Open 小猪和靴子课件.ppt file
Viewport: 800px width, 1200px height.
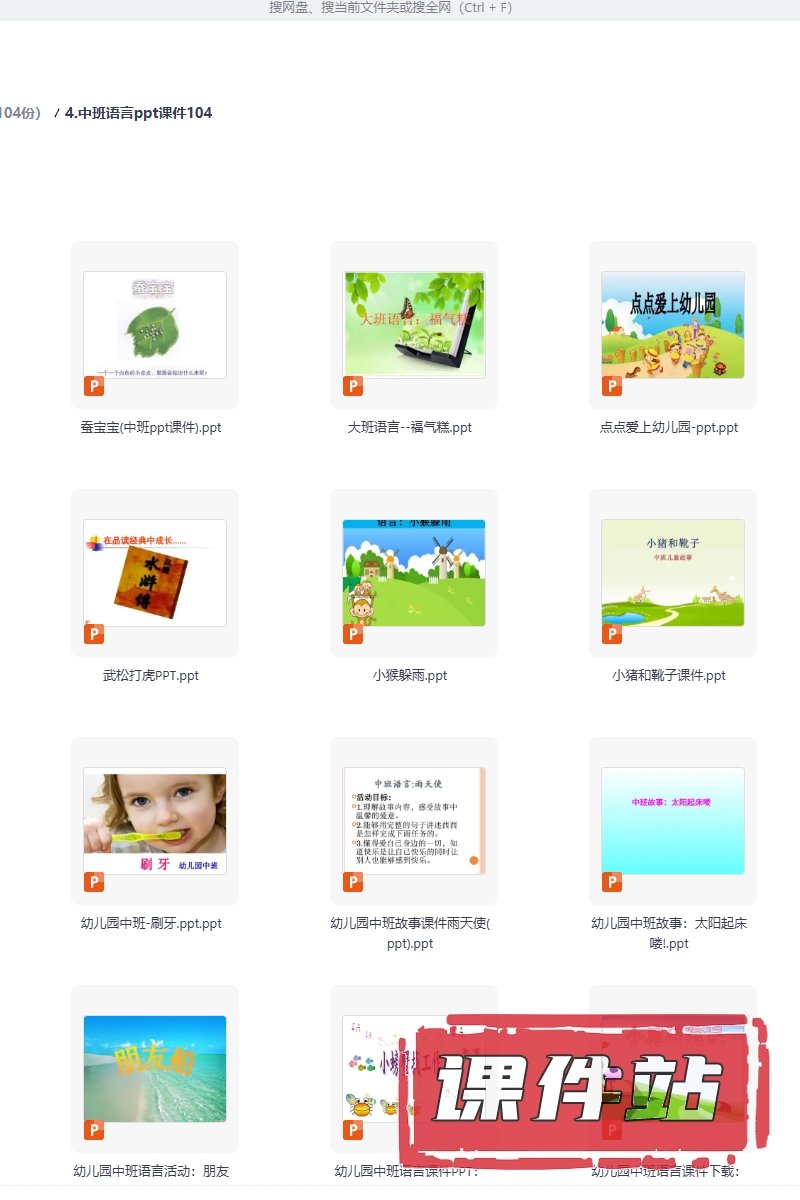[x=673, y=573]
